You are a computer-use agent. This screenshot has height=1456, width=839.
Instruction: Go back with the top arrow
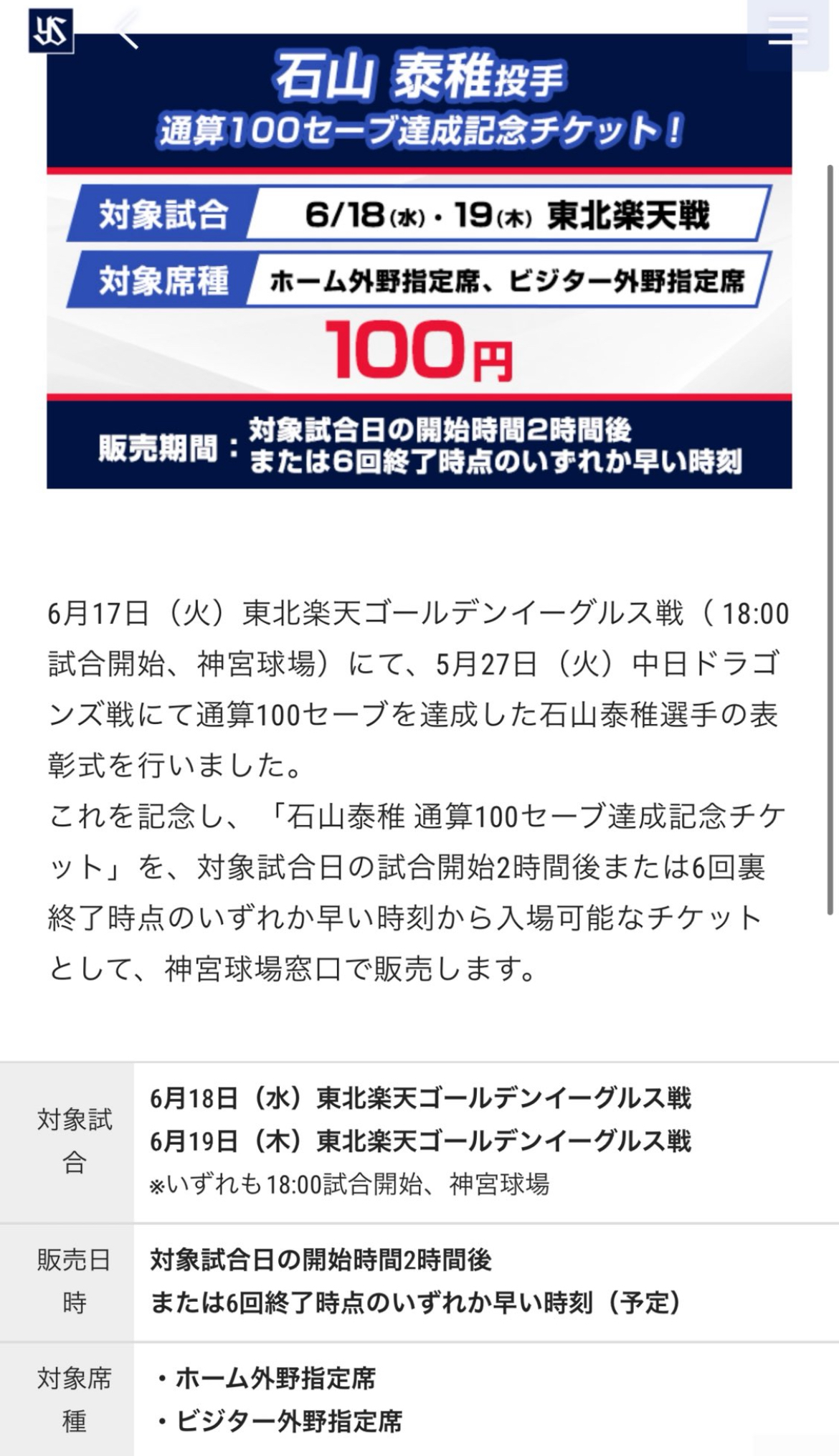[128, 30]
